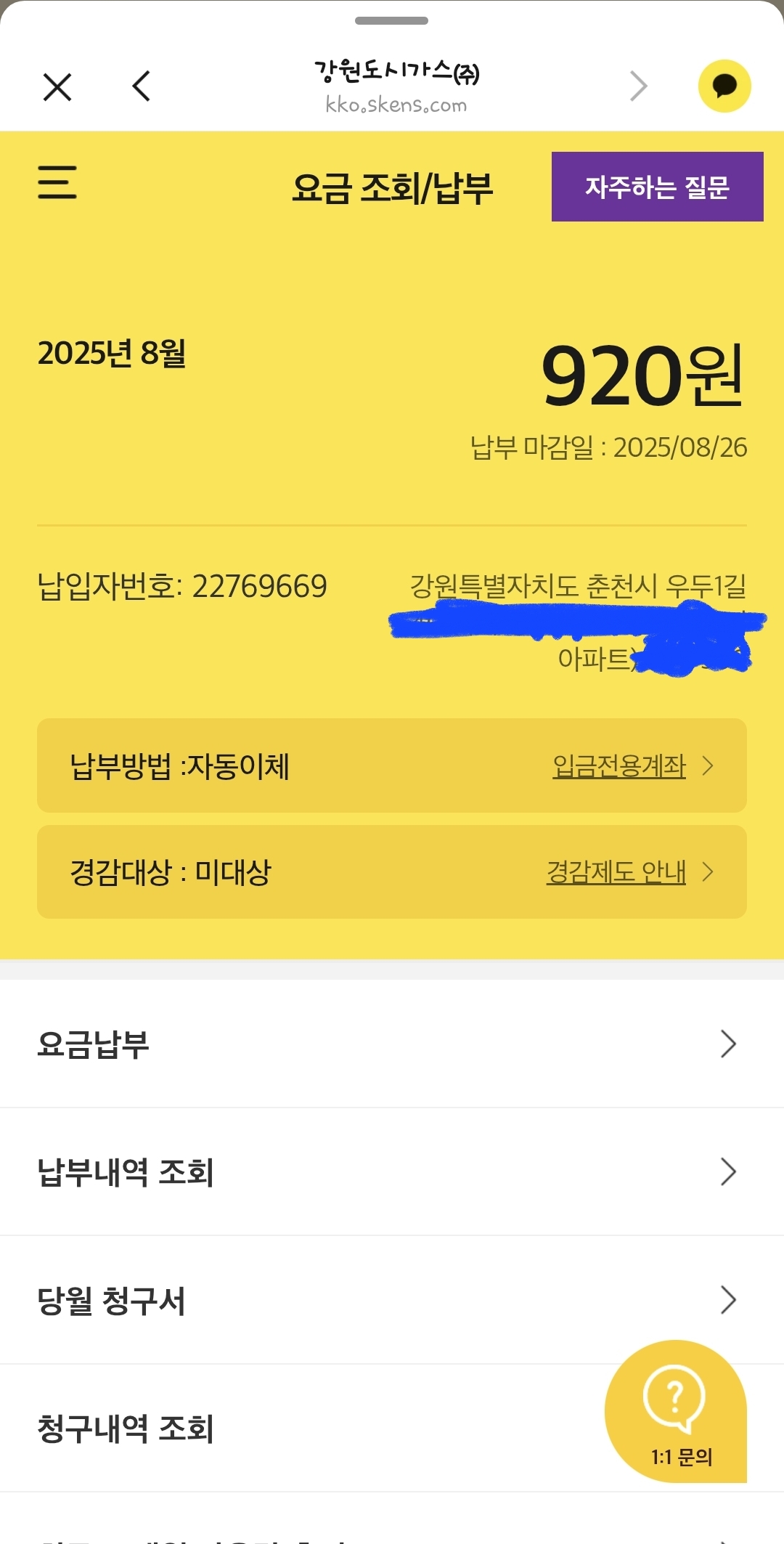Open the KakaoTalk chat bubble icon

tap(724, 86)
